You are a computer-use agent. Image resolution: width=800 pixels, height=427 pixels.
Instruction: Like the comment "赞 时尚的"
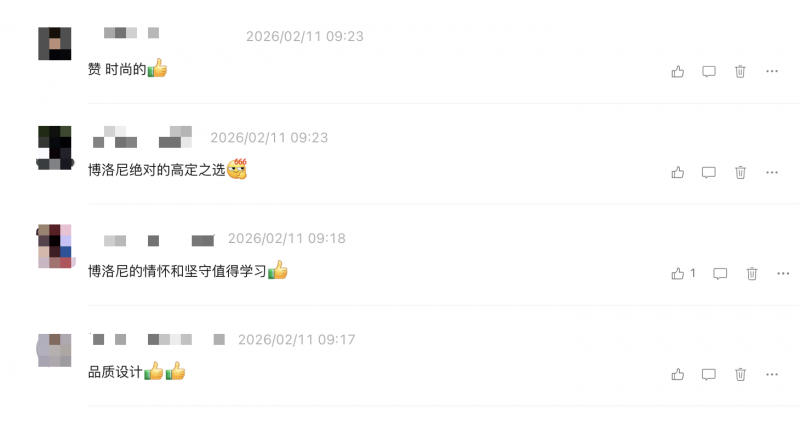coord(678,71)
